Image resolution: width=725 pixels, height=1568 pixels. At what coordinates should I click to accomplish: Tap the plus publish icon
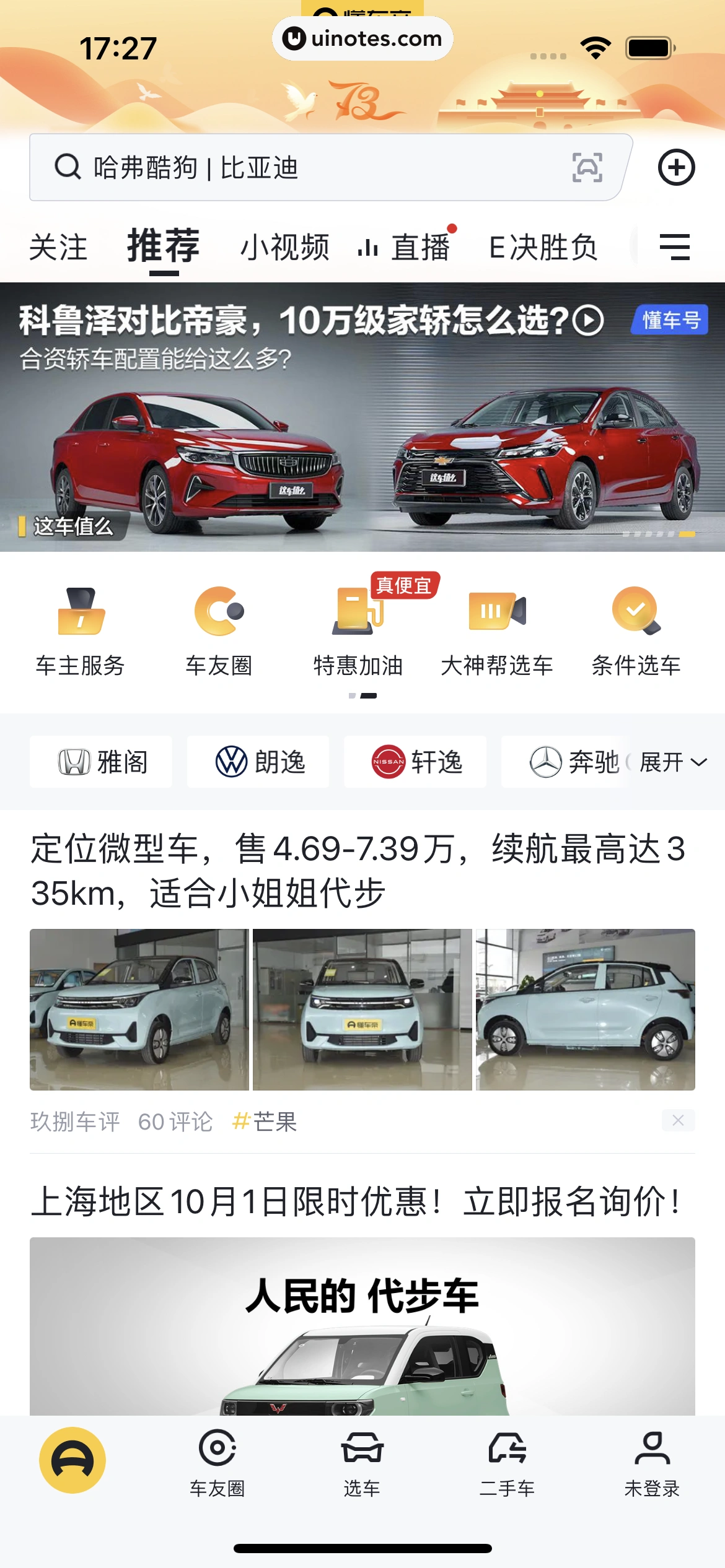676,167
